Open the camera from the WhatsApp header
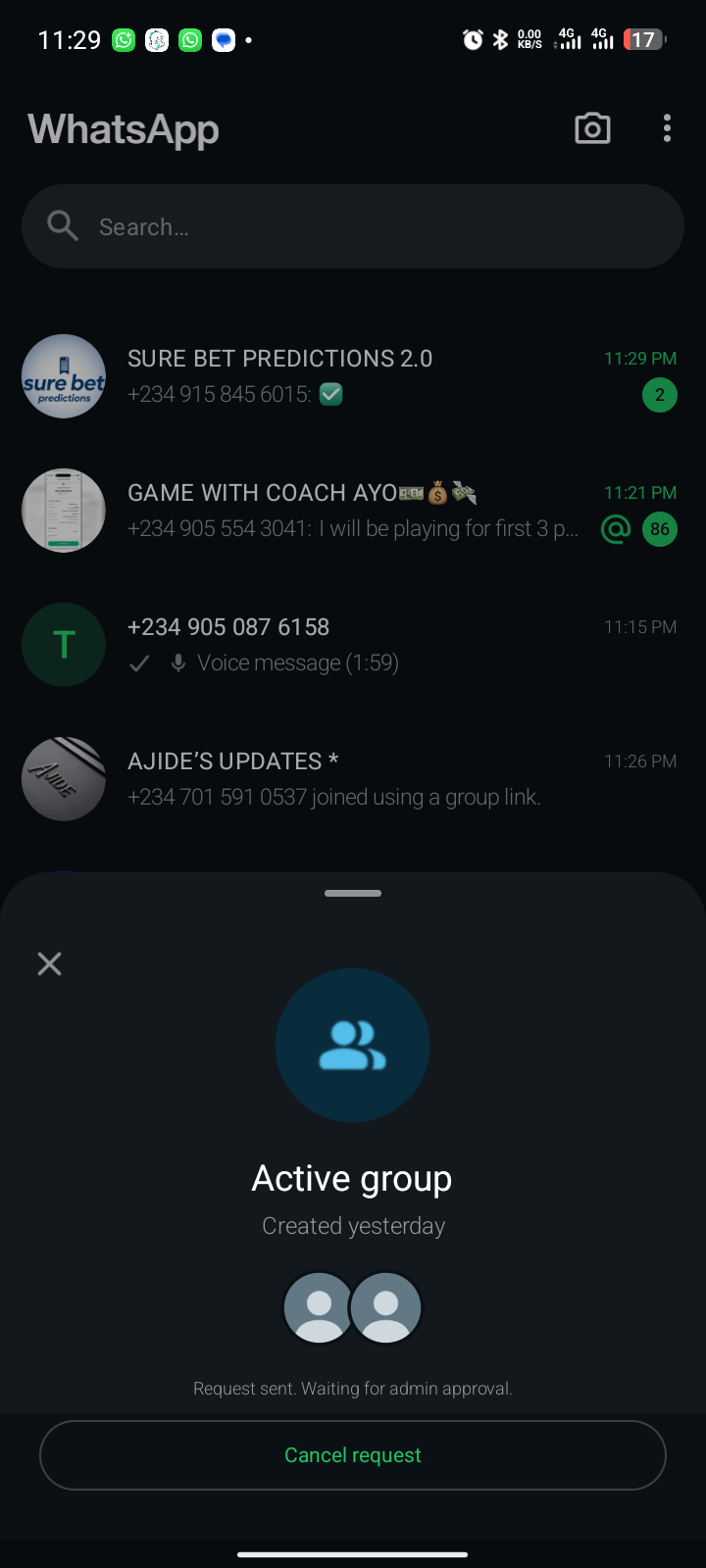706x1568 pixels. tap(592, 128)
